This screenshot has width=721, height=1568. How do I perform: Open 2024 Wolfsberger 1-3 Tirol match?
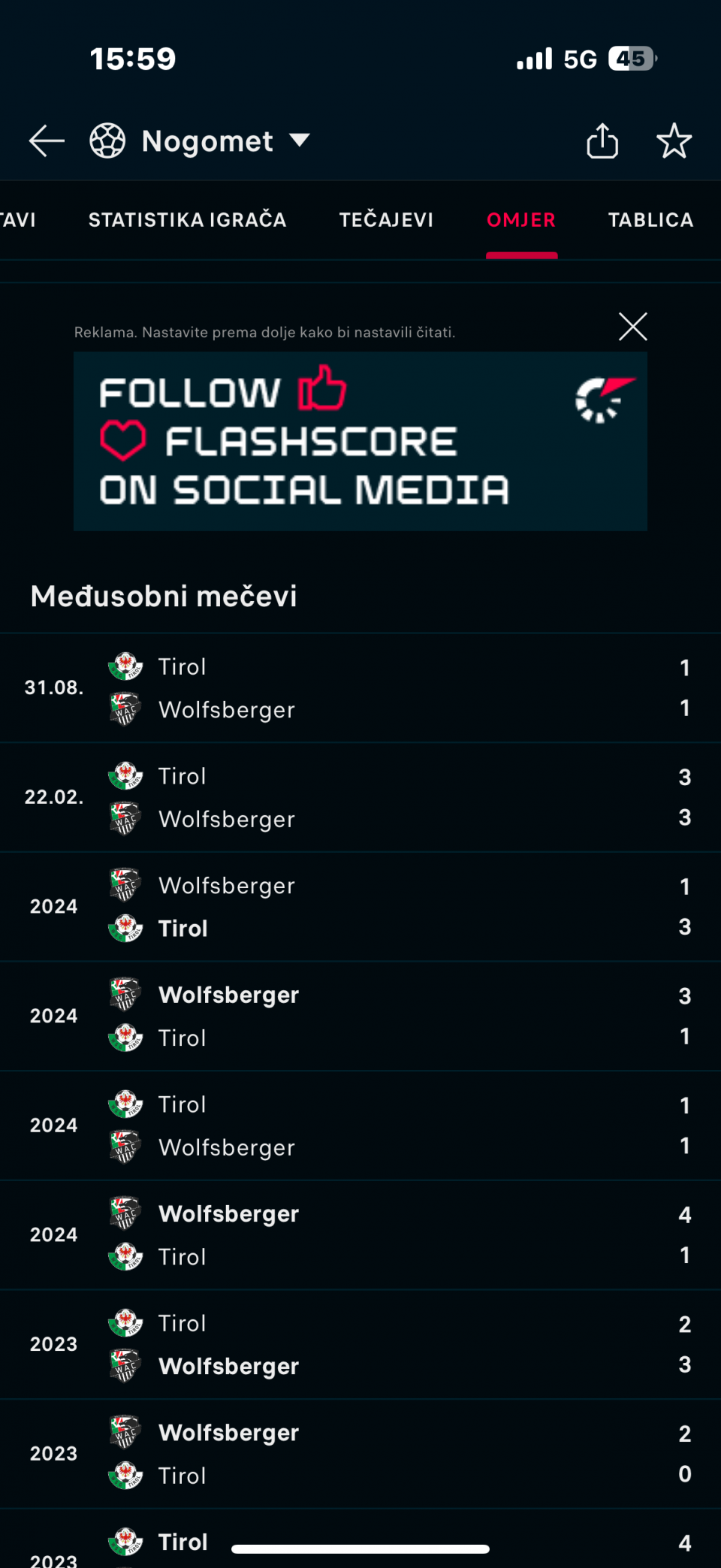click(x=360, y=906)
